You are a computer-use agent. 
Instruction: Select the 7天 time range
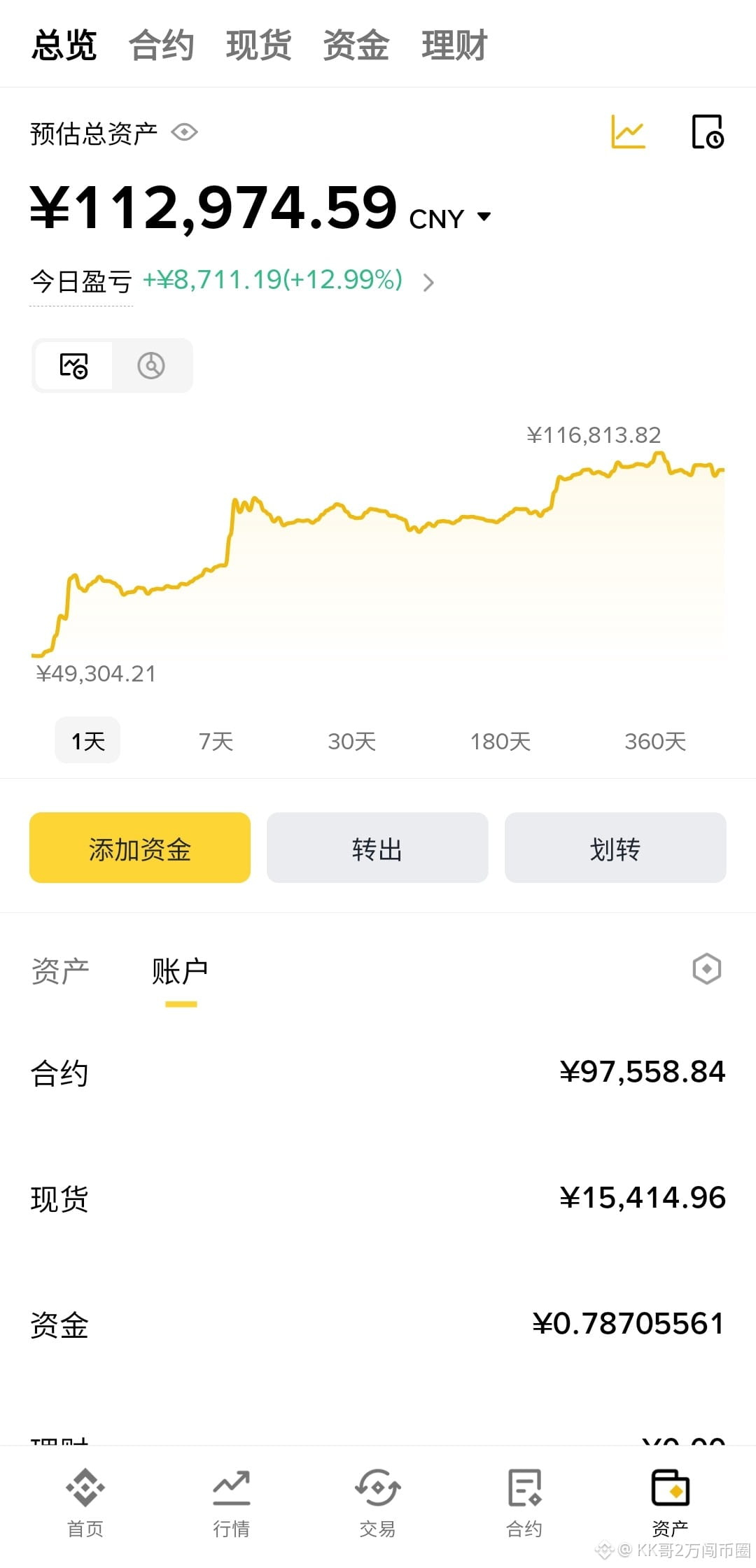216,741
